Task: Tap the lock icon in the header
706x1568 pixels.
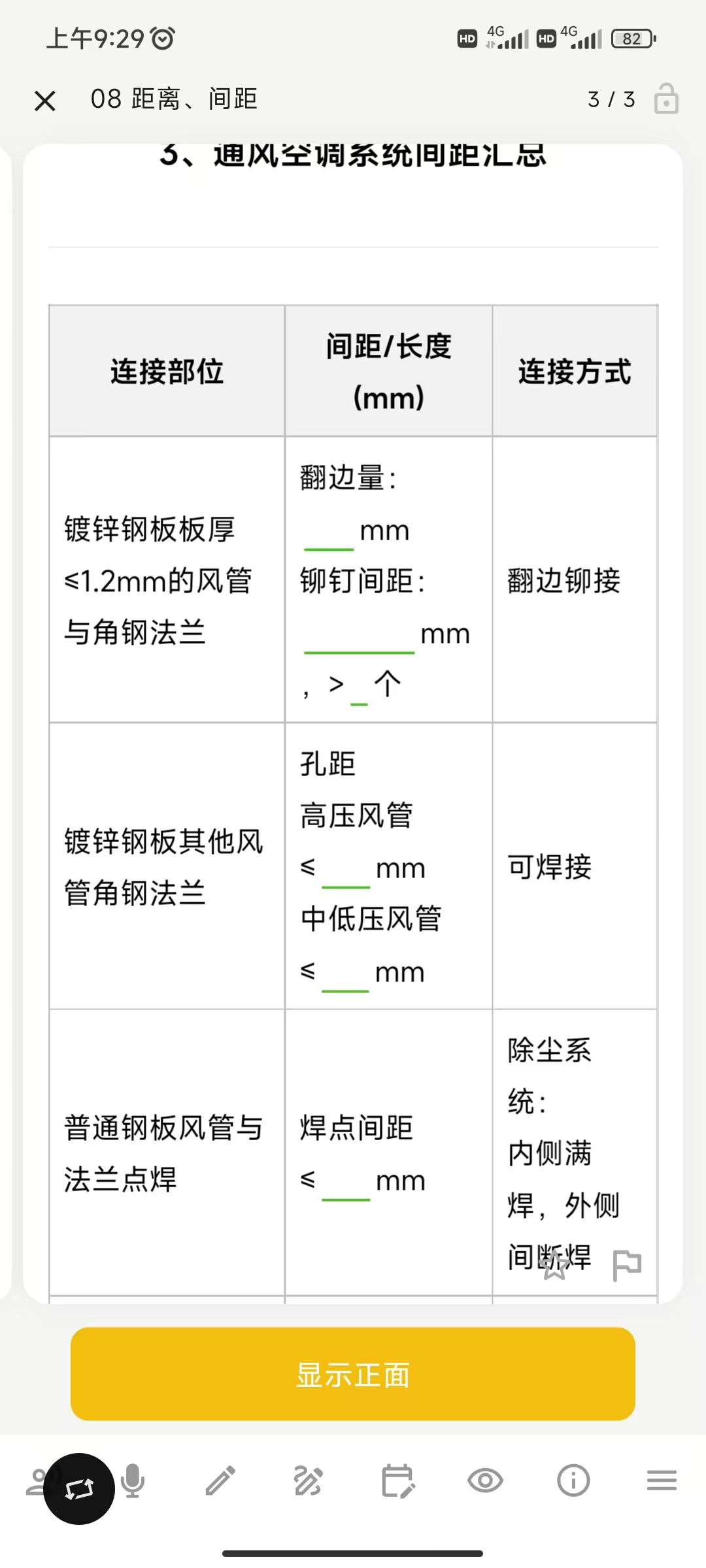Action: 666,99
